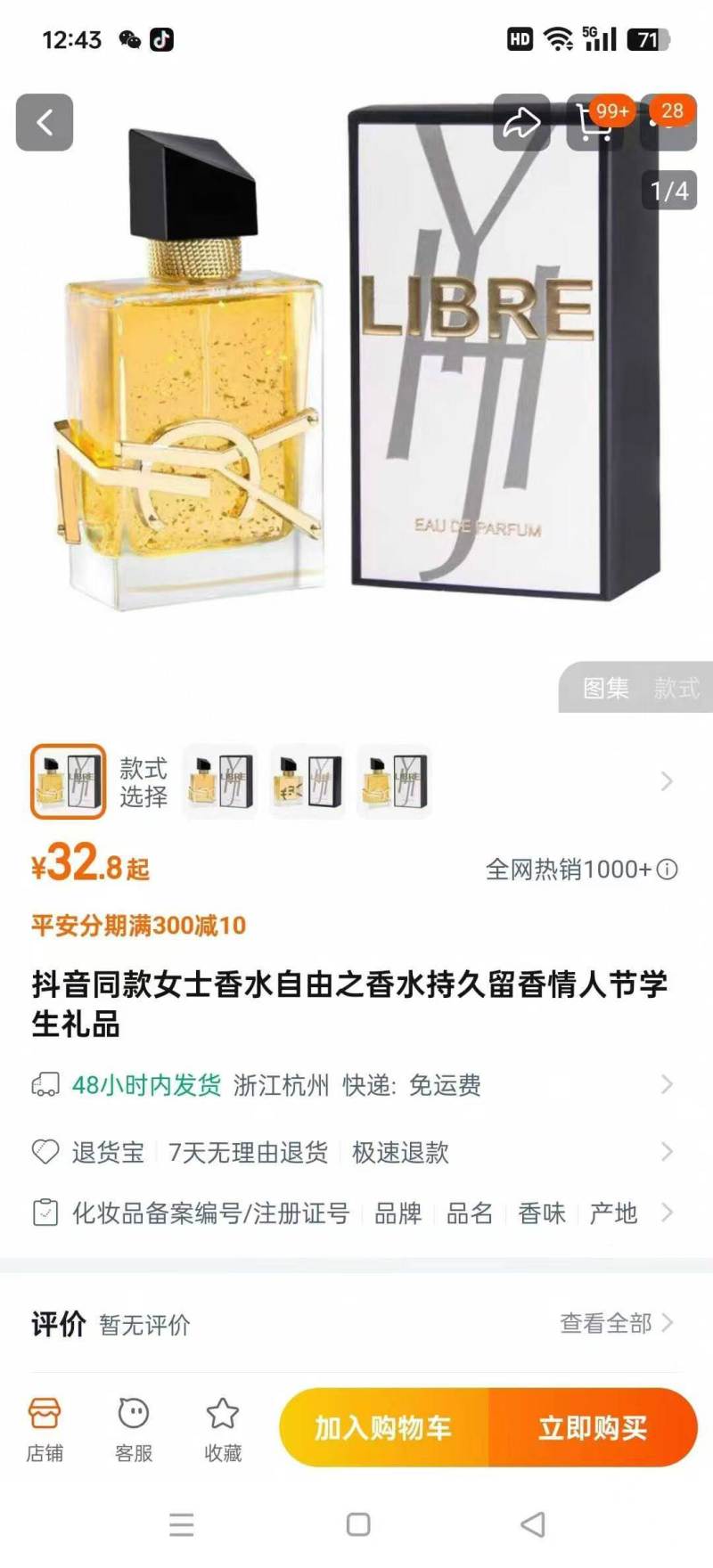
Task: Expand style options with the chevron
Action: (x=666, y=781)
